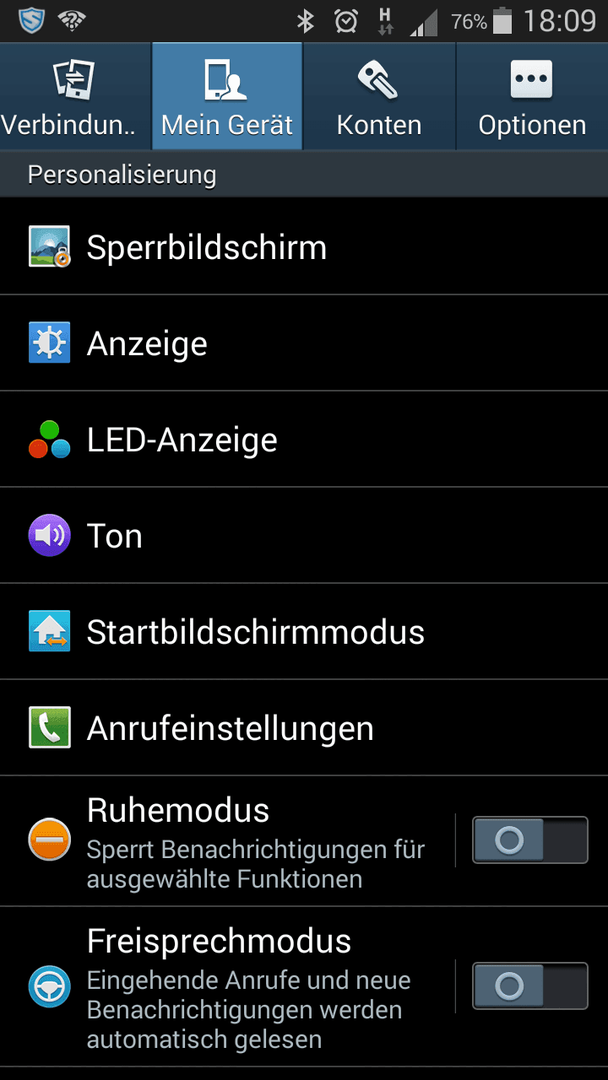Viewport: 608px width, 1080px height.
Task: Open the Konten tab
Action: click(x=379, y=96)
